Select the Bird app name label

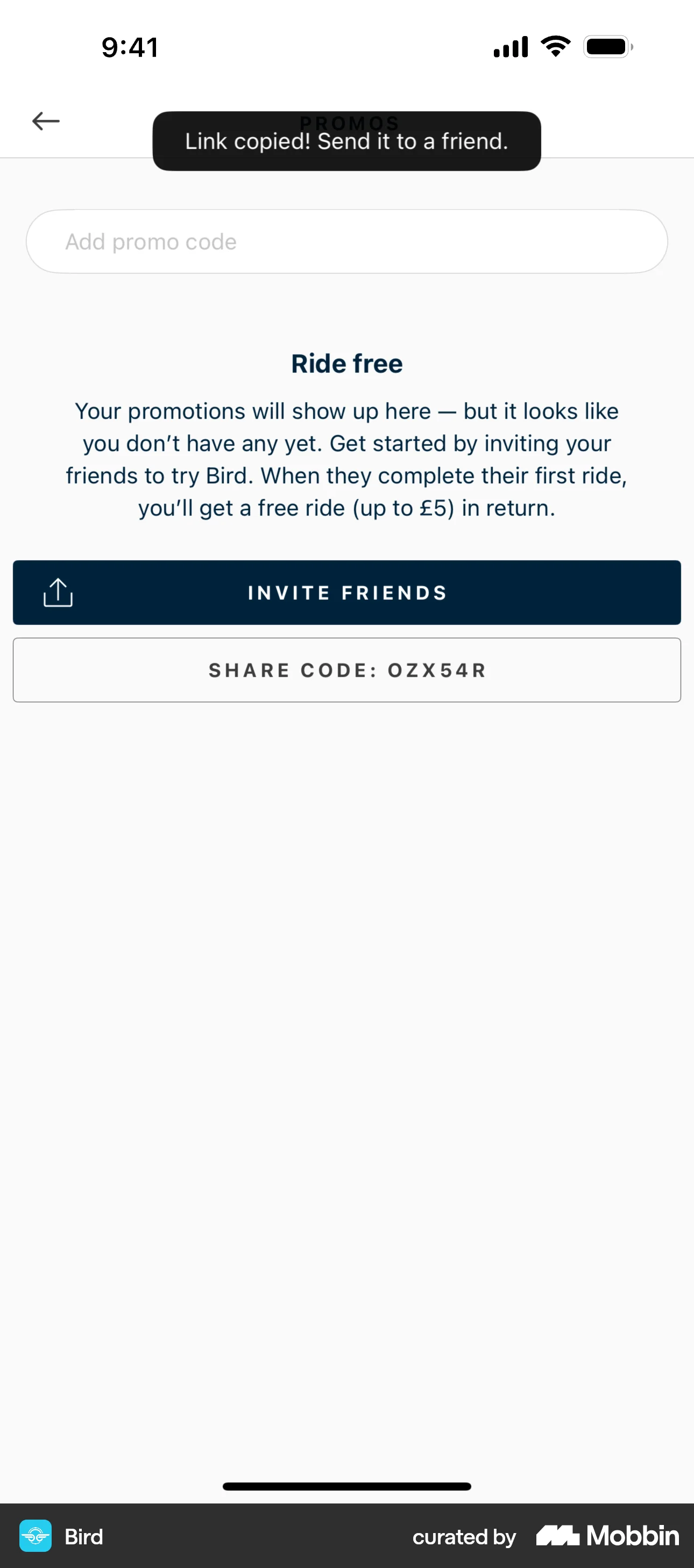click(x=84, y=1536)
